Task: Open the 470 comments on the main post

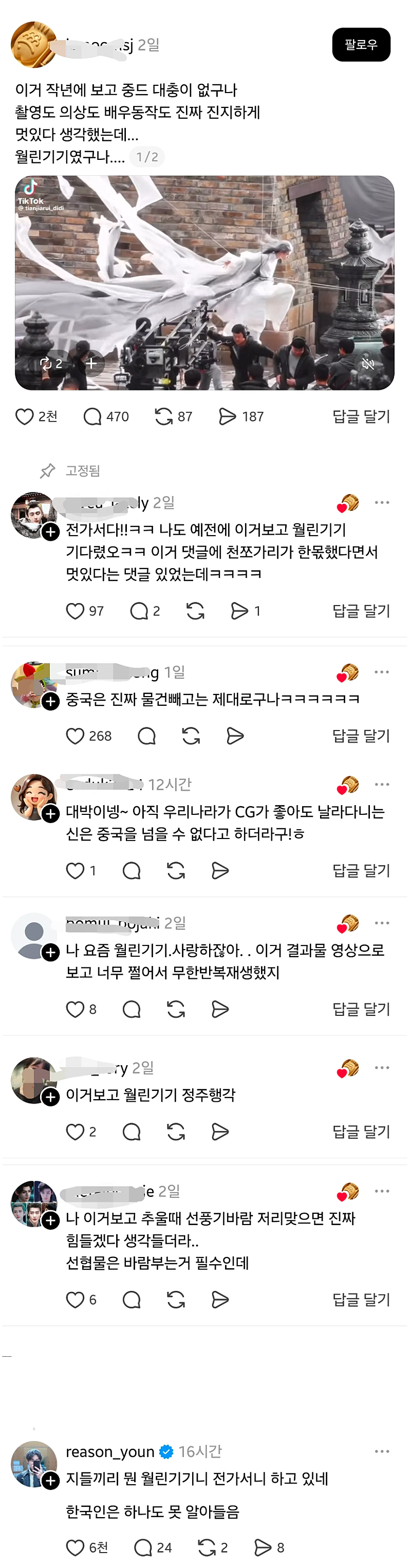Action: [92, 416]
